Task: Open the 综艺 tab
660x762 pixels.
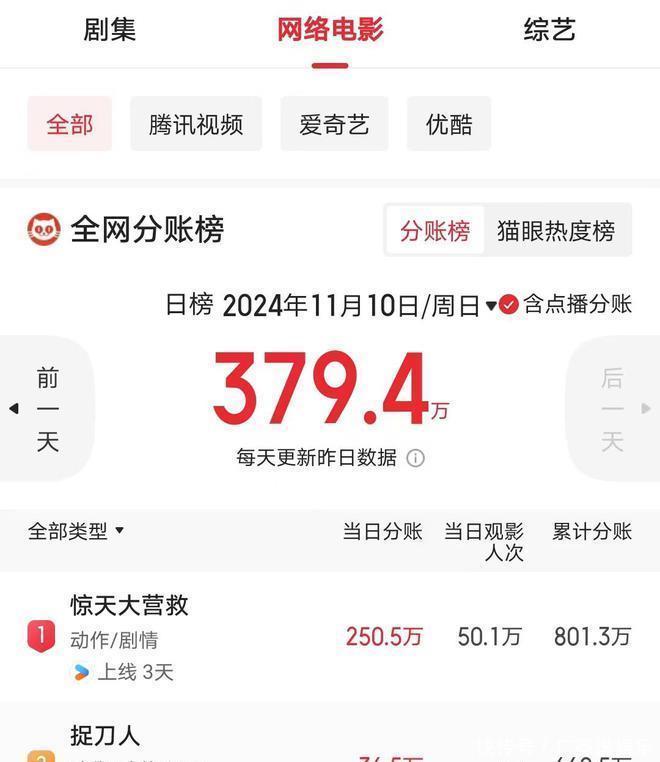Action: [x=549, y=30]
